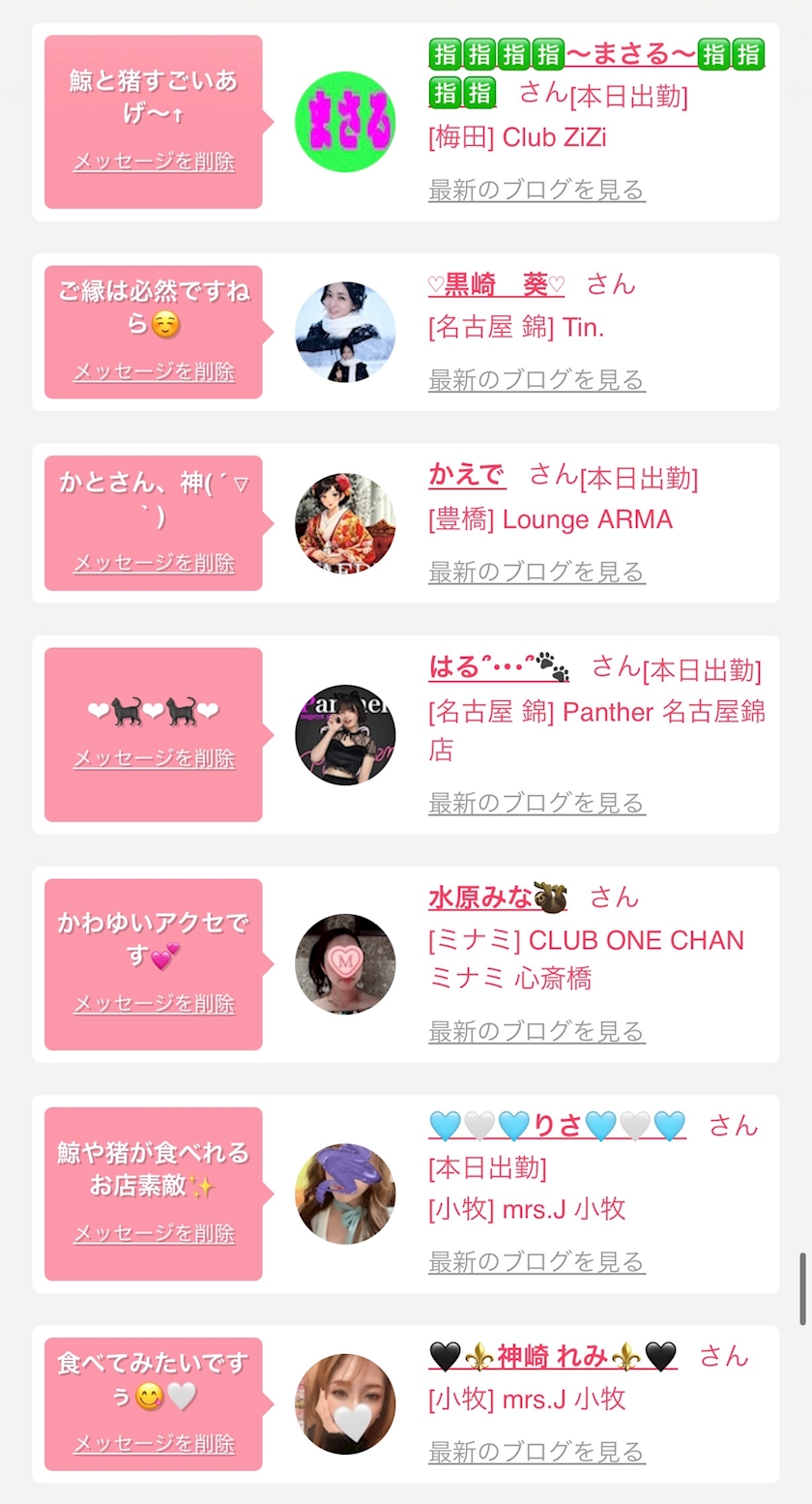Open 神崎 れみ's profile link
The image size is (812, 1504).
pos(552,1356)
